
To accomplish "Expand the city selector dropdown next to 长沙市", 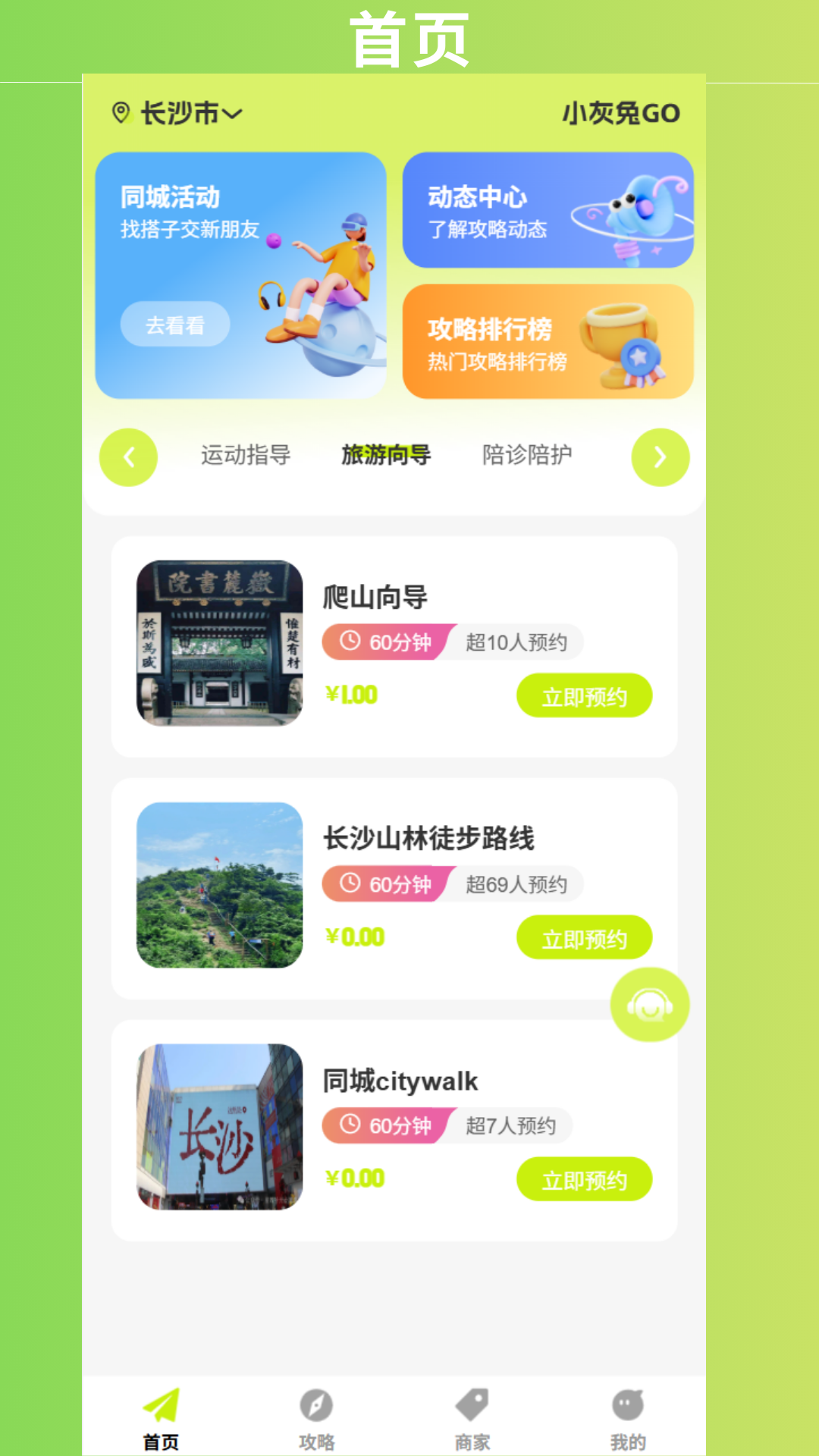I will tap(231, 112).
